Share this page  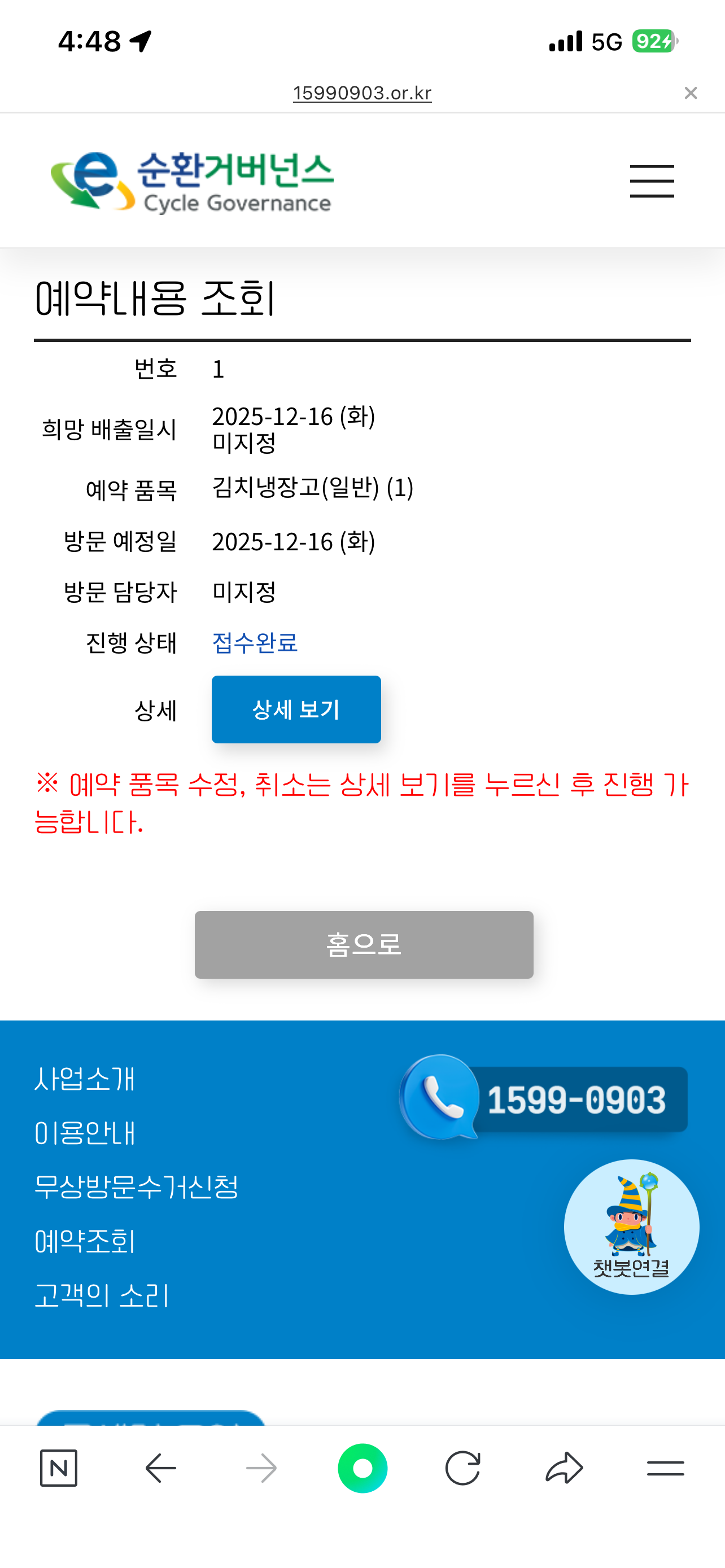tap(564, 1468)
